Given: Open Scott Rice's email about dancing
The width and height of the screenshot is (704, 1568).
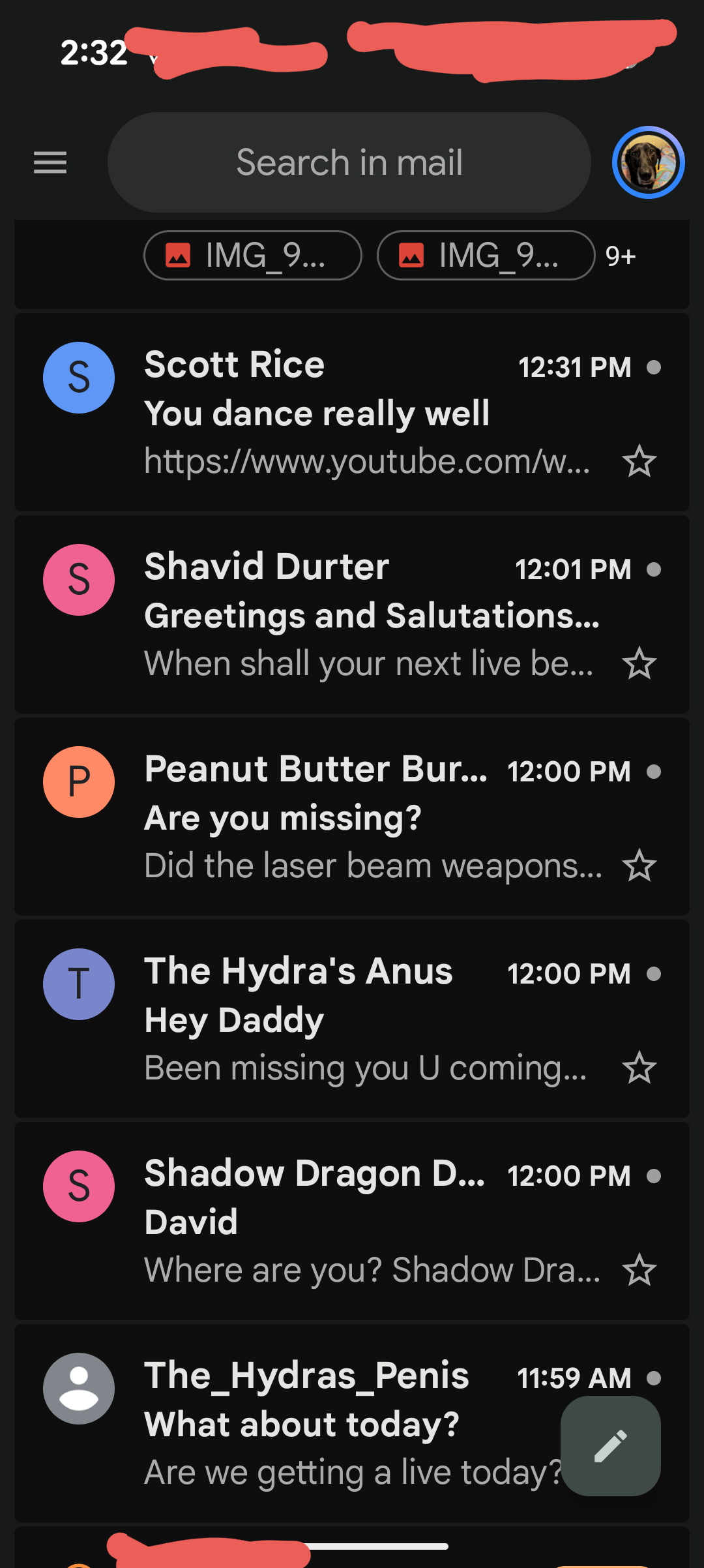Looking at the screenshot, I should [x=352, y=412].
